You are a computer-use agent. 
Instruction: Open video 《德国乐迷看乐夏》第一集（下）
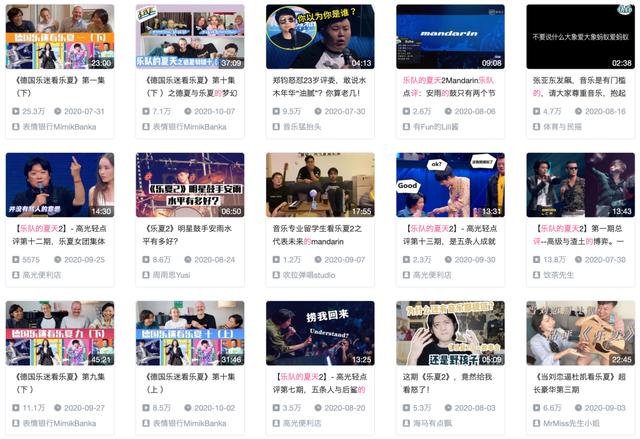(x=60, y=37)
